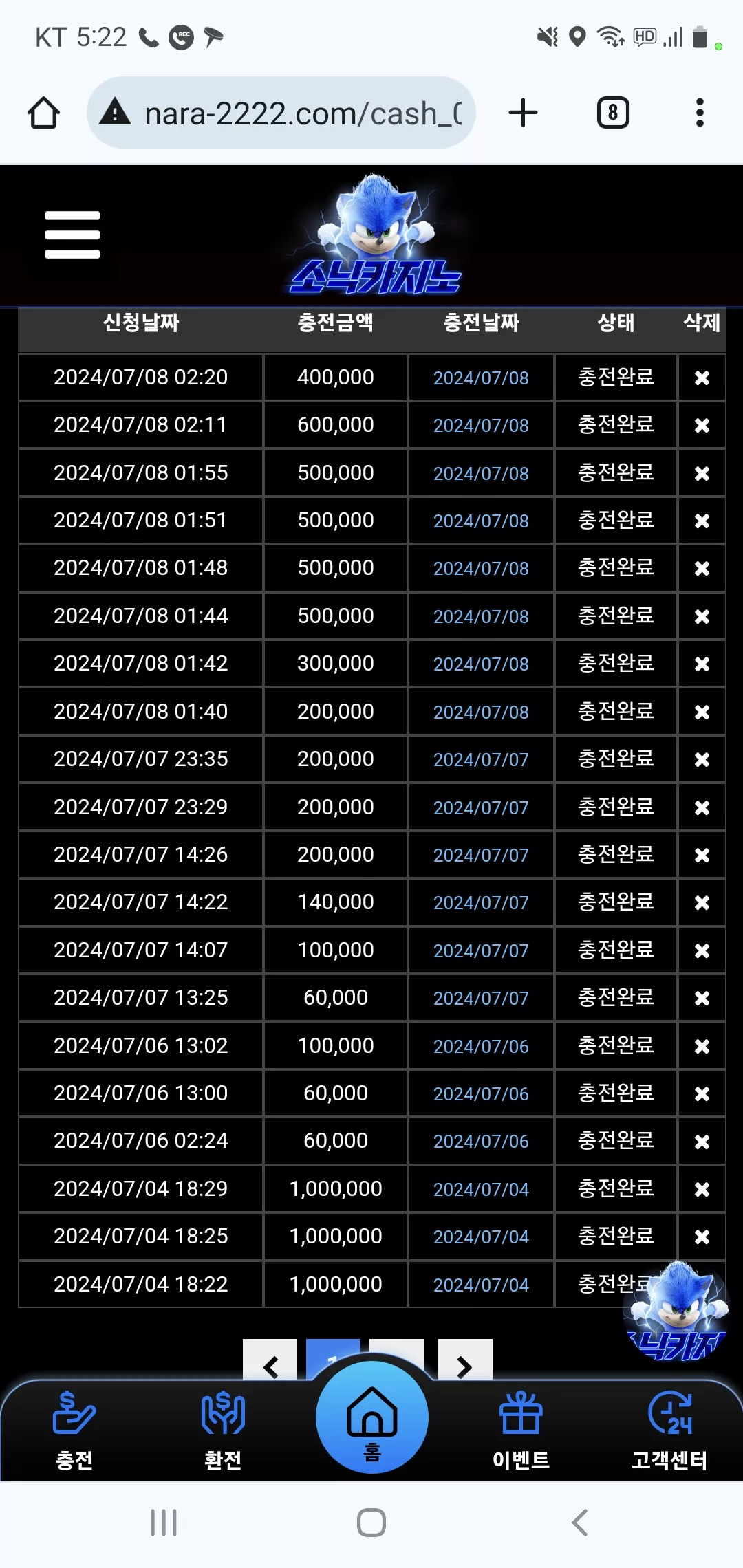Delete the 2024/07/08 02:11 charge record
The height and width of the screenshot is (1568, 743).
pyautogui.click(x=702, y=425)
